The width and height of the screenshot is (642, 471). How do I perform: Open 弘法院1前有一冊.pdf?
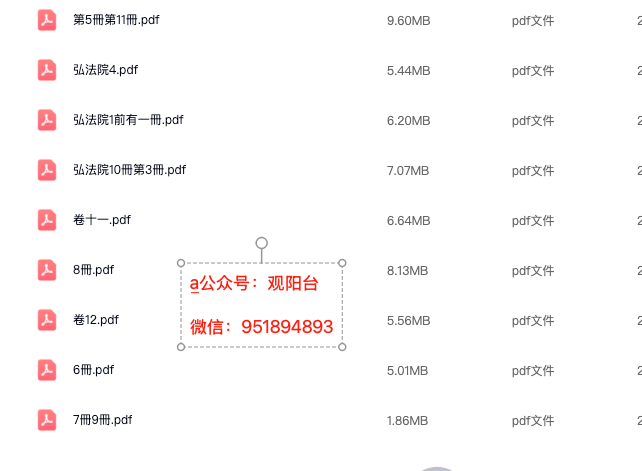coord(127,120)
